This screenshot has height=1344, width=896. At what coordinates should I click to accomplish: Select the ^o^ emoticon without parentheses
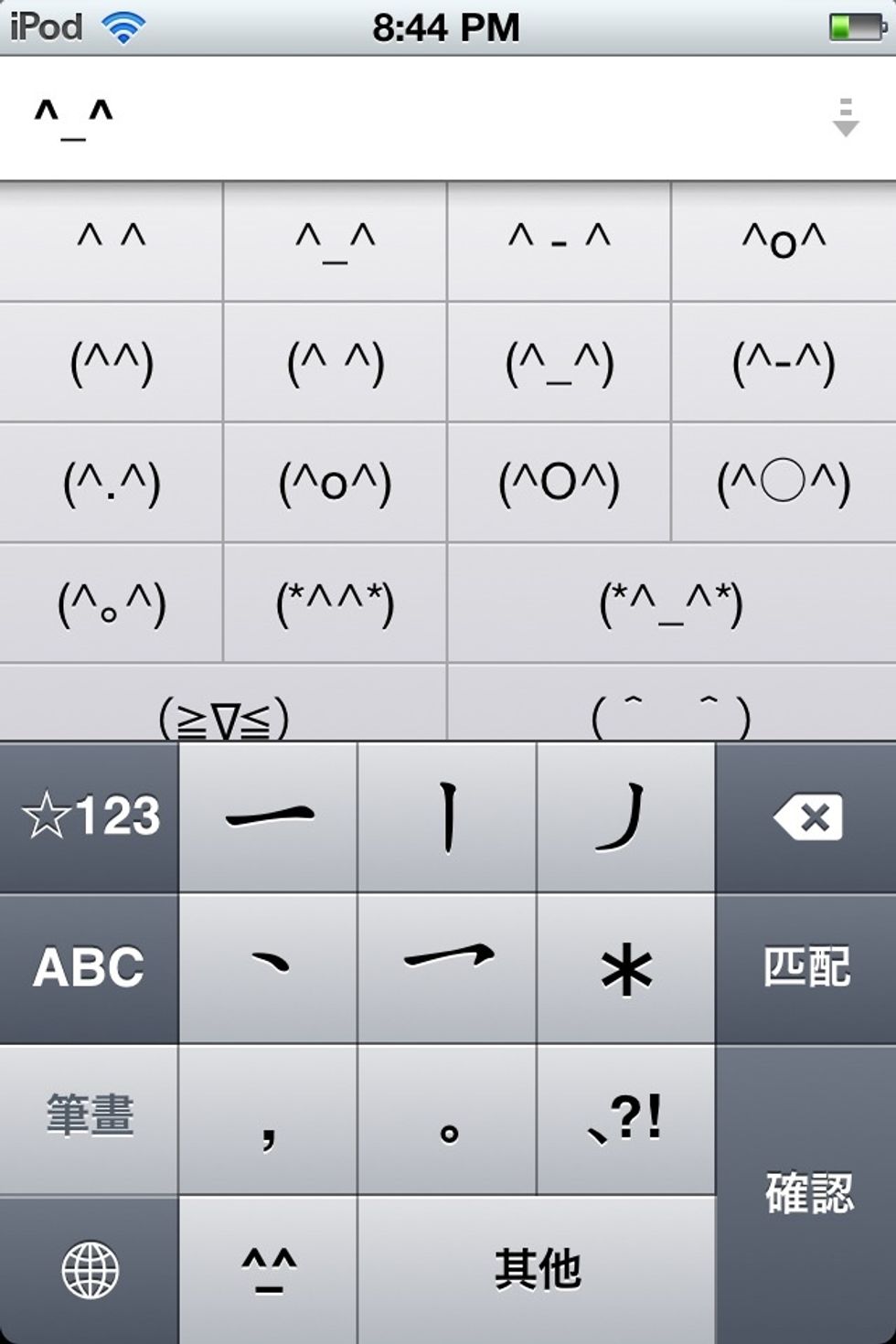coord(784,240)
